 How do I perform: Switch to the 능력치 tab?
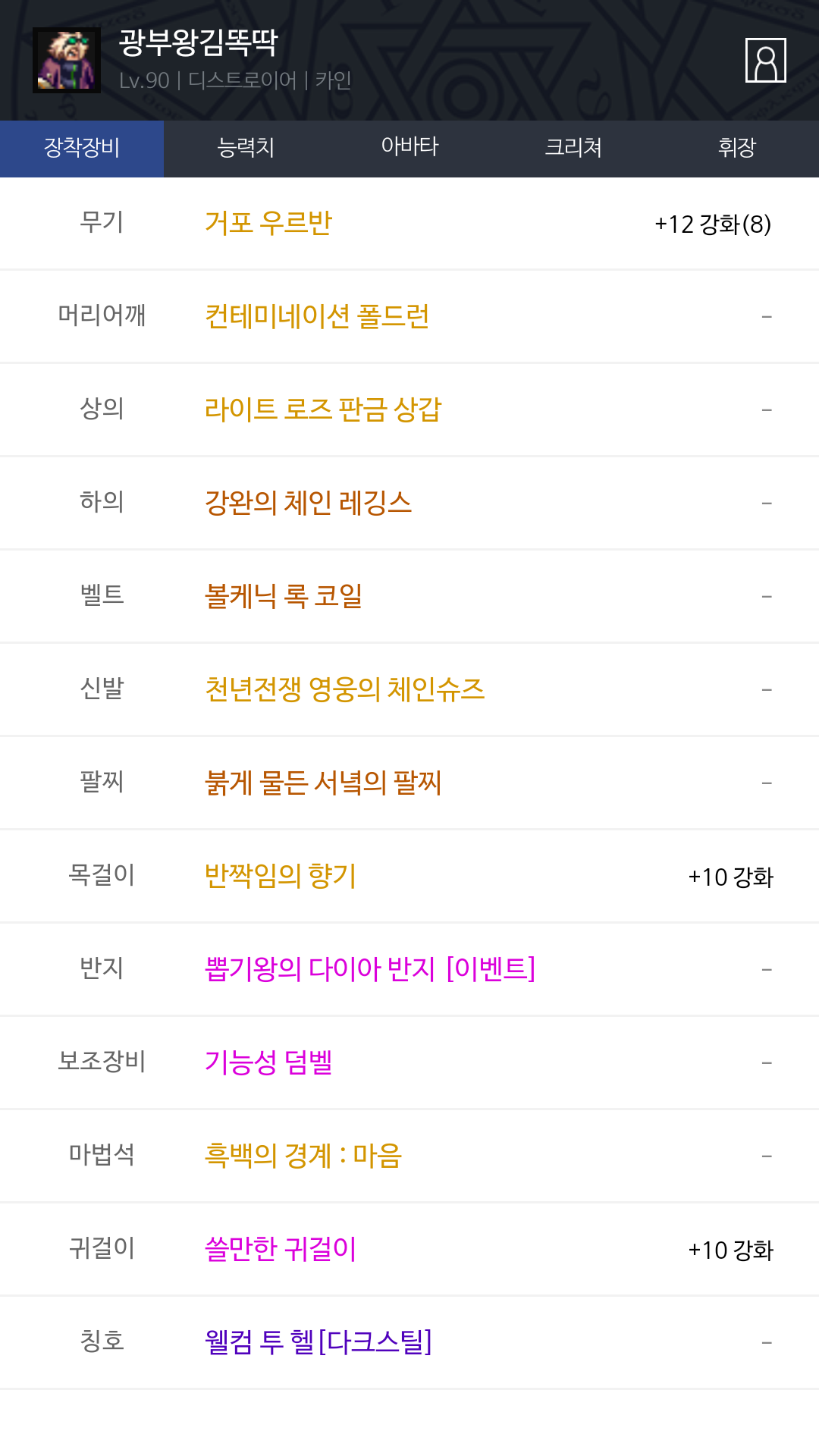tap(246, 148)
